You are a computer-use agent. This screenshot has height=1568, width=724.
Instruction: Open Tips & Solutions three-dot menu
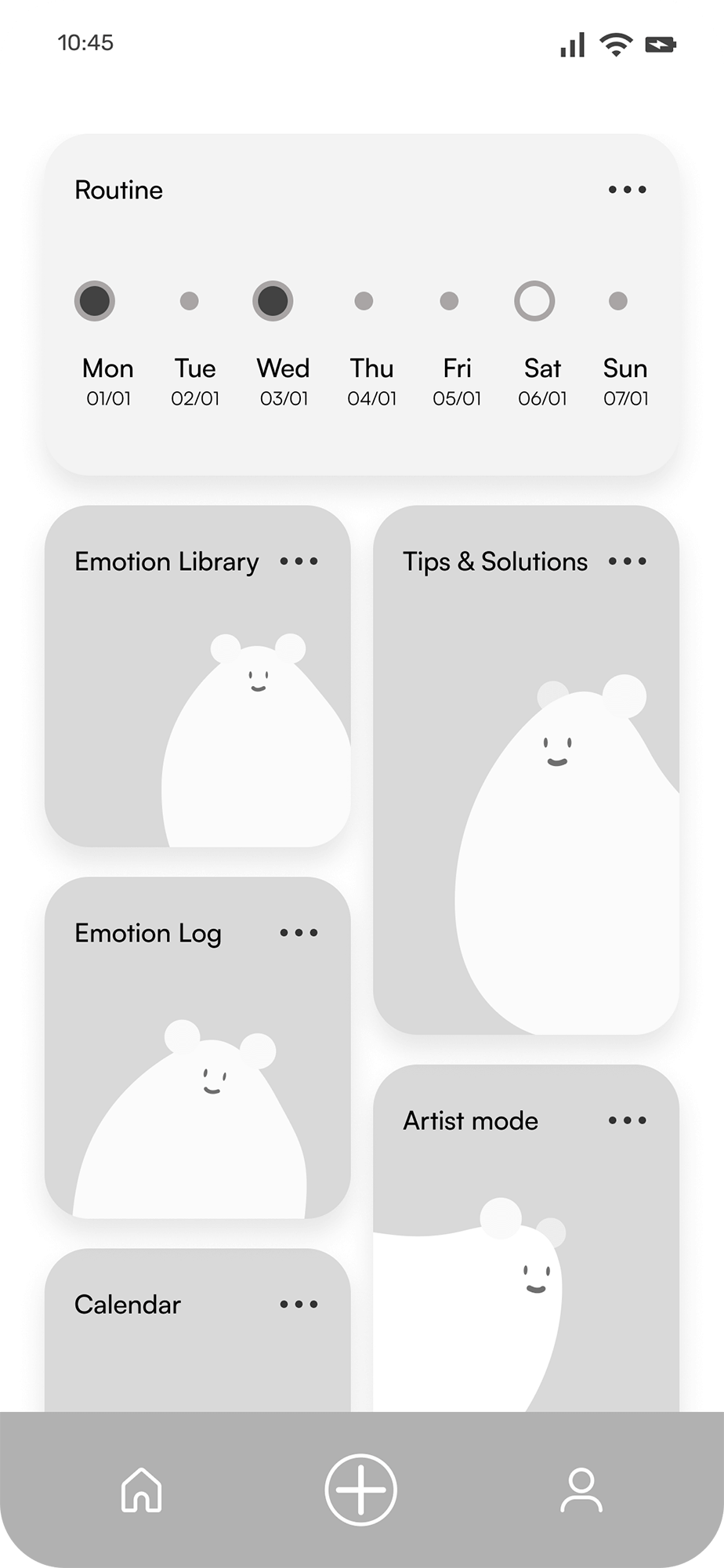pyautogui.click(x=627, y=561)
